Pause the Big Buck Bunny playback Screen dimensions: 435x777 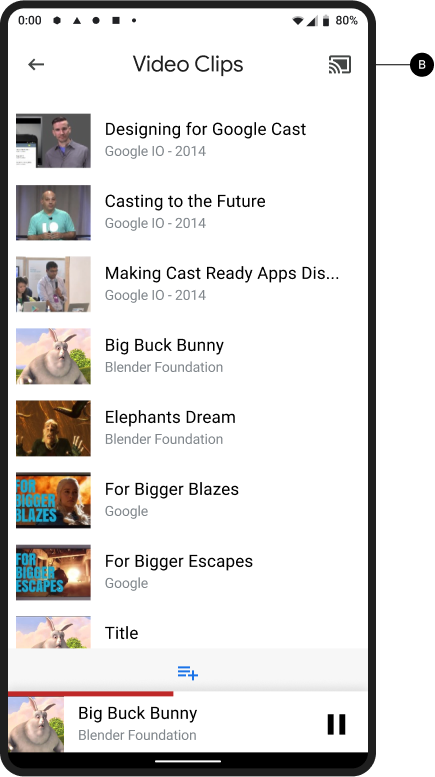pyautogui.click(x=336, y=724)
